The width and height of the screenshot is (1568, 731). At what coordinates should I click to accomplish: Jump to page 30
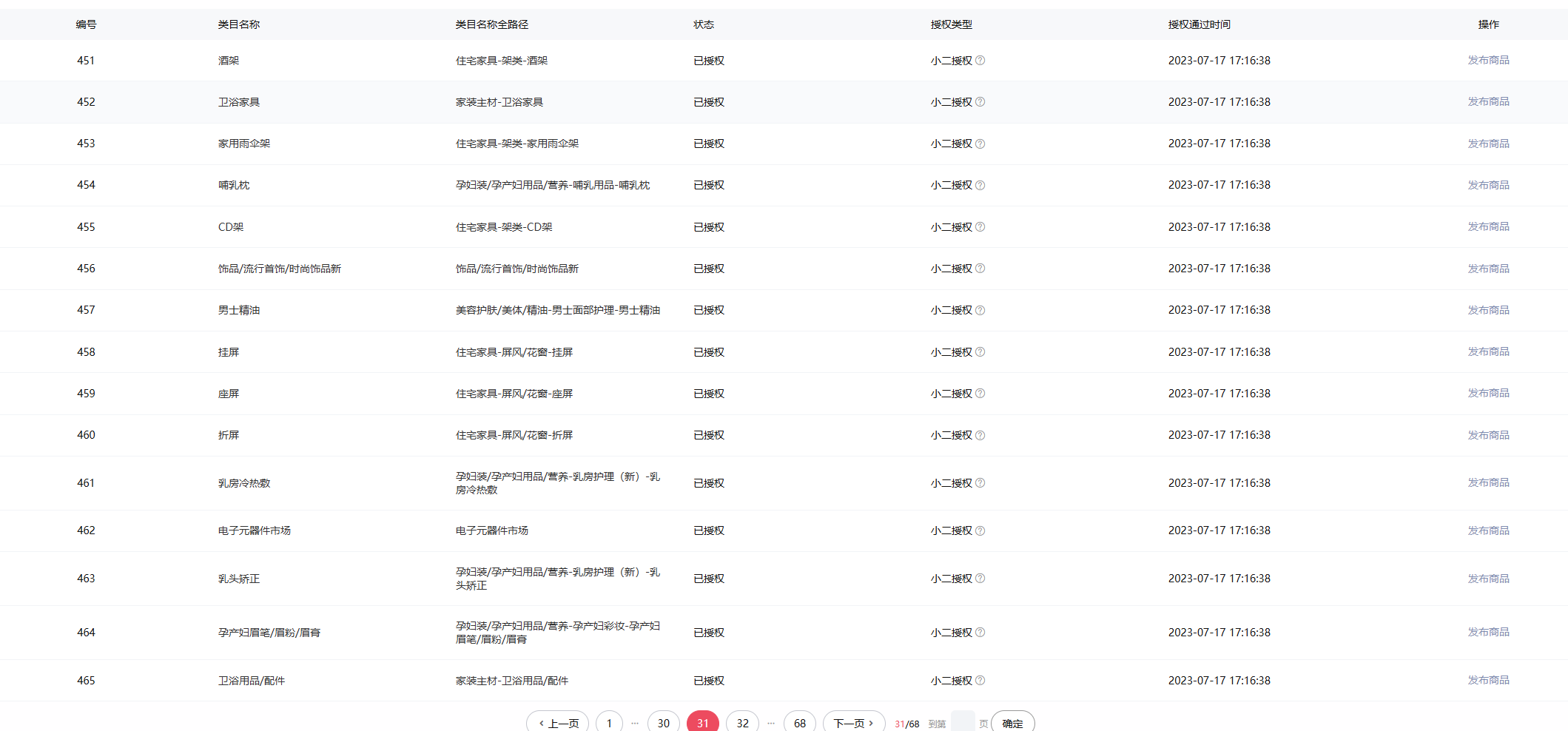tap(663, 723)
